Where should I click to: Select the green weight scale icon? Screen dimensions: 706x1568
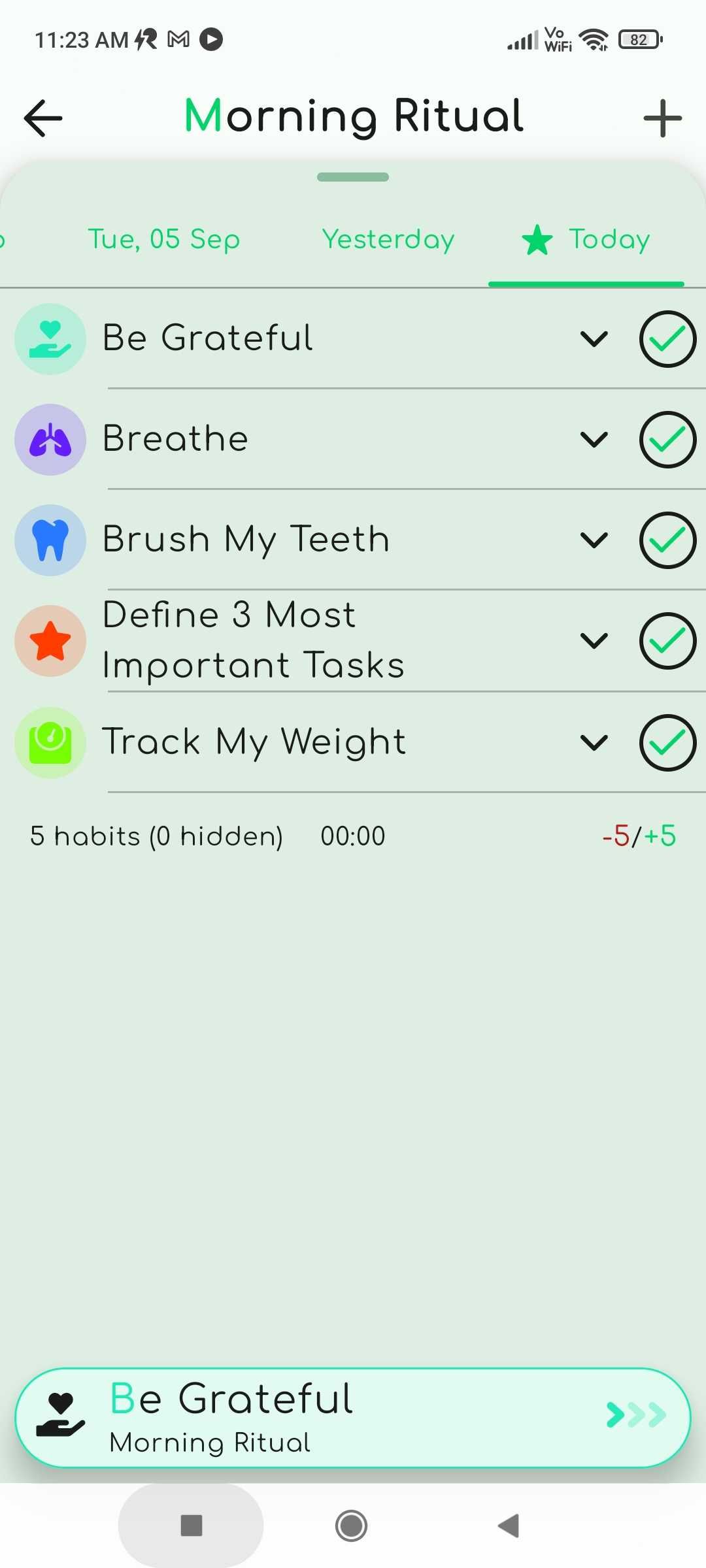click(x=50, y=742)
